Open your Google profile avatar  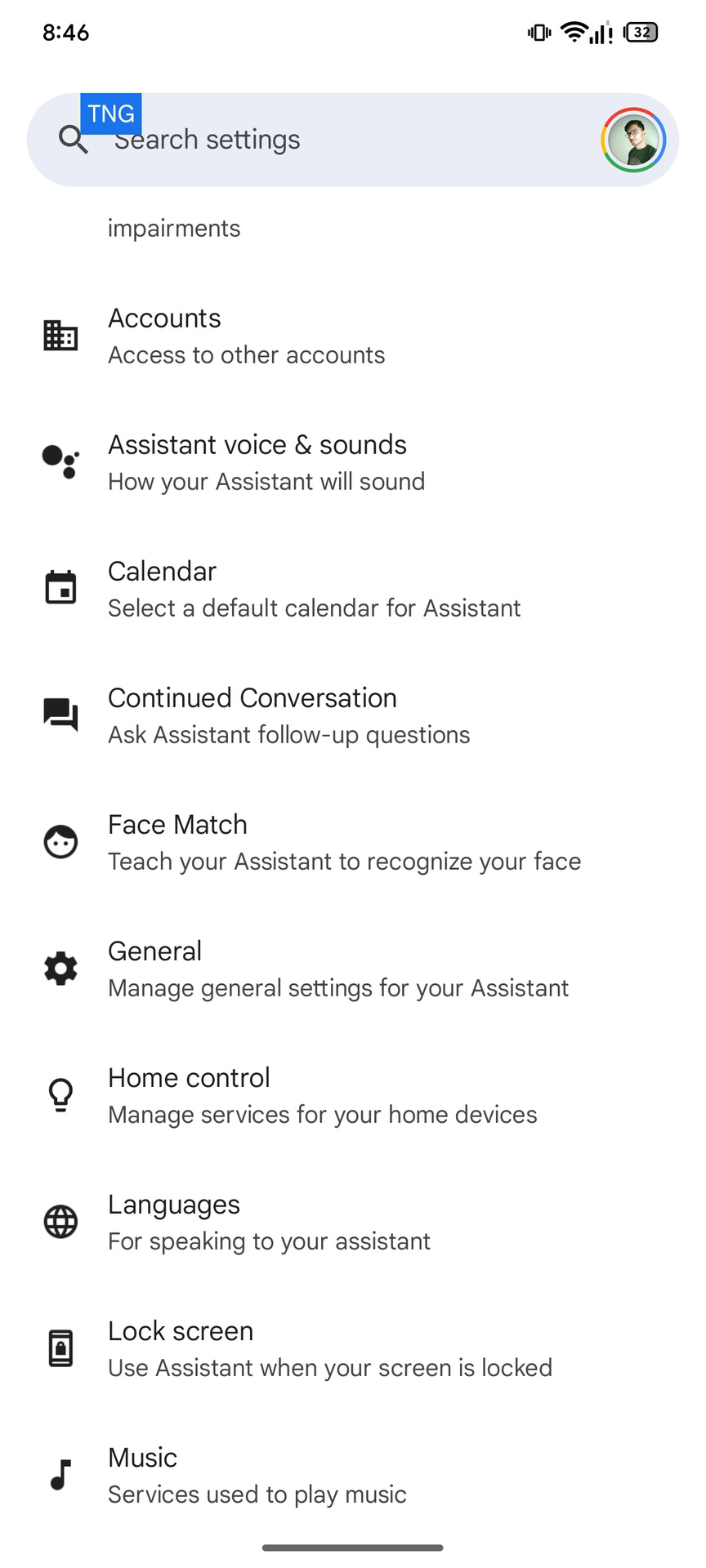tap(633, 140)
